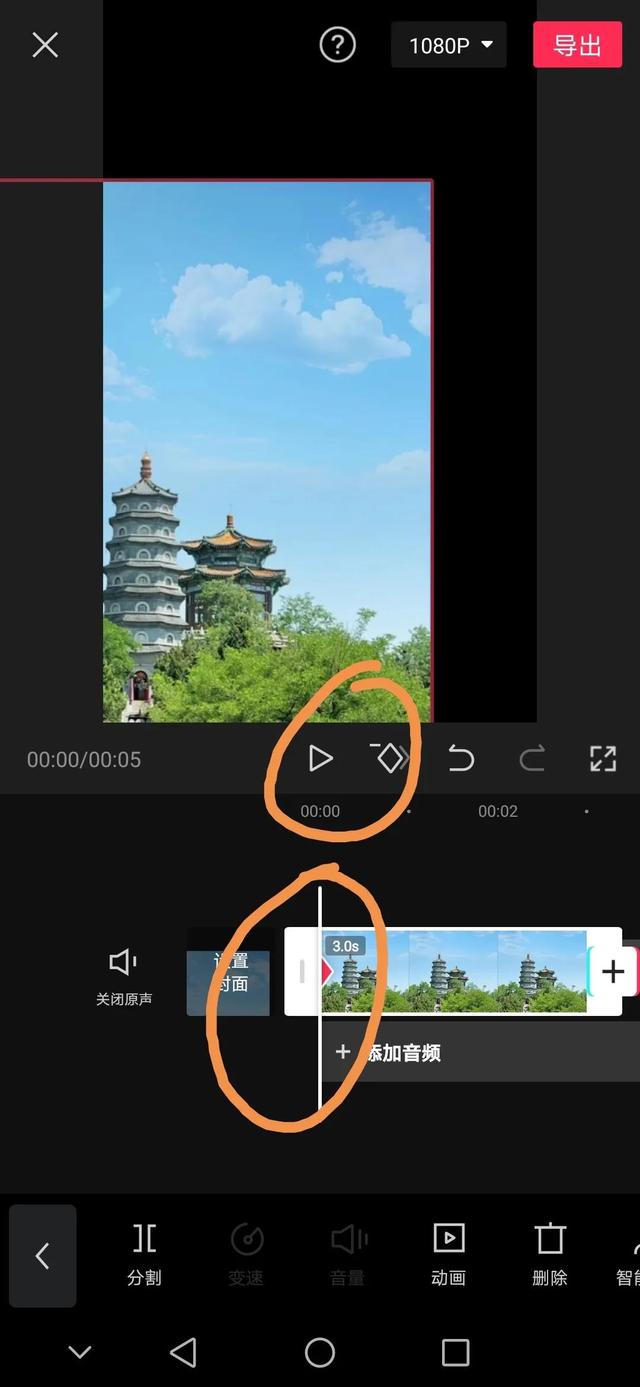Select the 3.0s video clip

click(454, 971)
